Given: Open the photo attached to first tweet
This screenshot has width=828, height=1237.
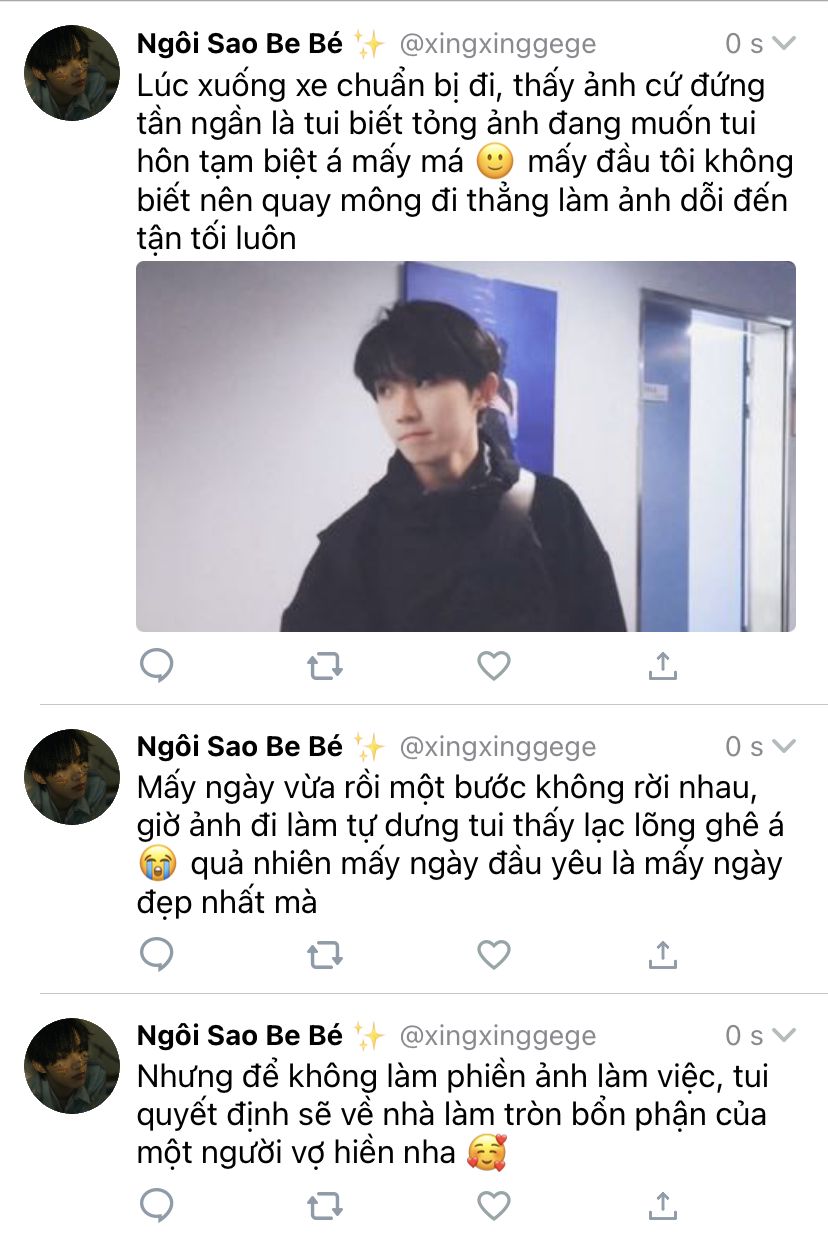Looking at the screenshot, I should [x=465, y=446].
